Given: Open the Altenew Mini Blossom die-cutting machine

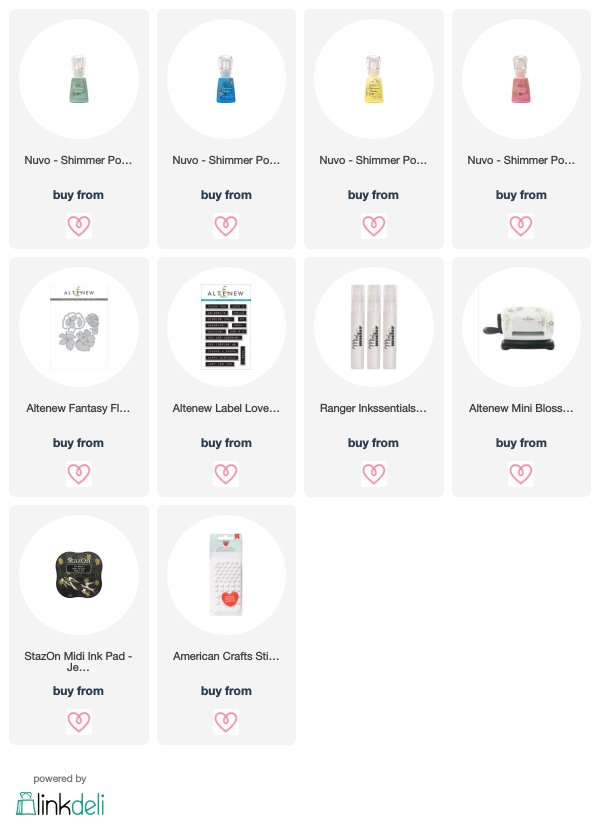Looking at the screenshot, I should click(521, 327).
